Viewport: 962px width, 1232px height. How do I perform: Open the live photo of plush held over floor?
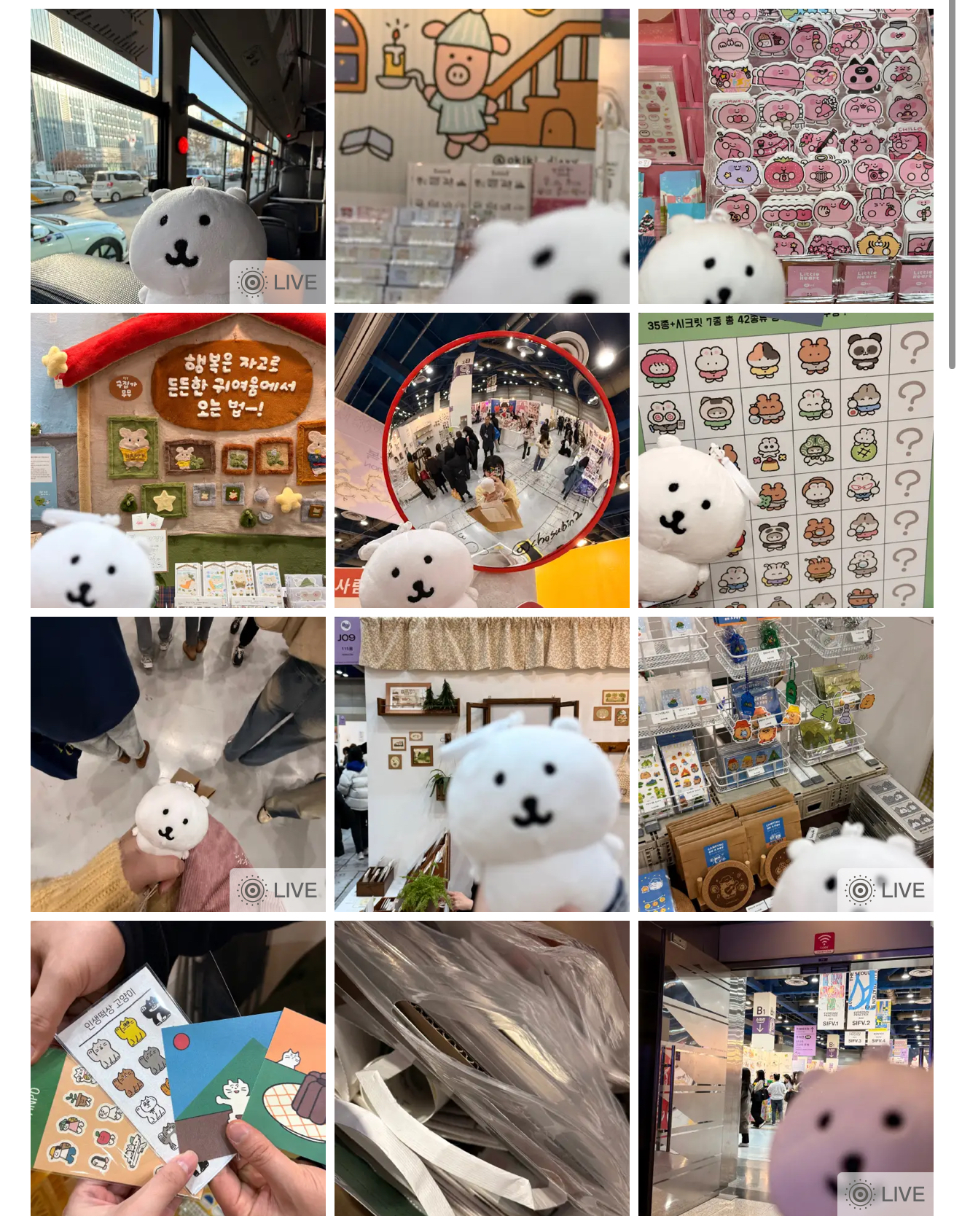click(178, 764)
